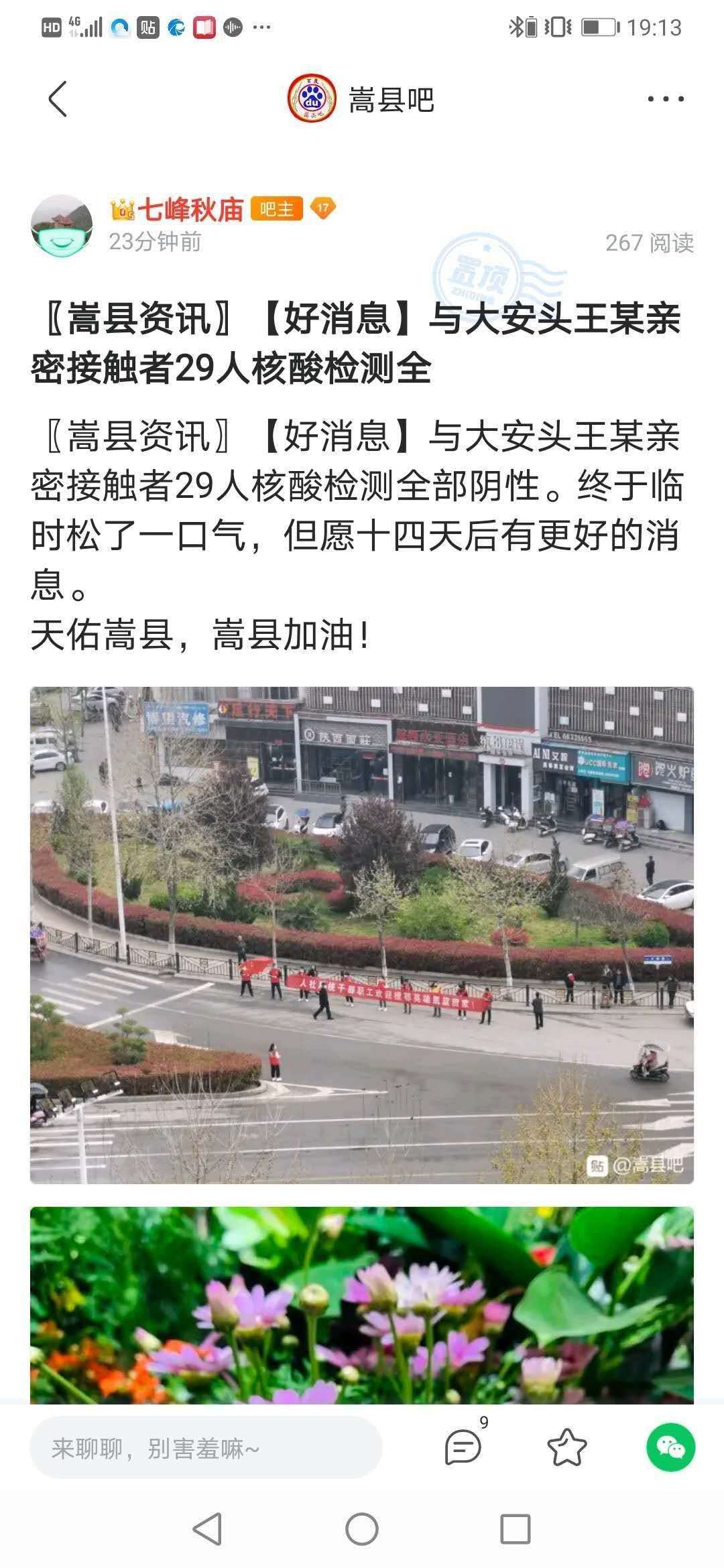The image size is (724, 1568).
Task: Tap the comment box 来聊聊，别害羞嘛~
Action: pos(205,1449)
